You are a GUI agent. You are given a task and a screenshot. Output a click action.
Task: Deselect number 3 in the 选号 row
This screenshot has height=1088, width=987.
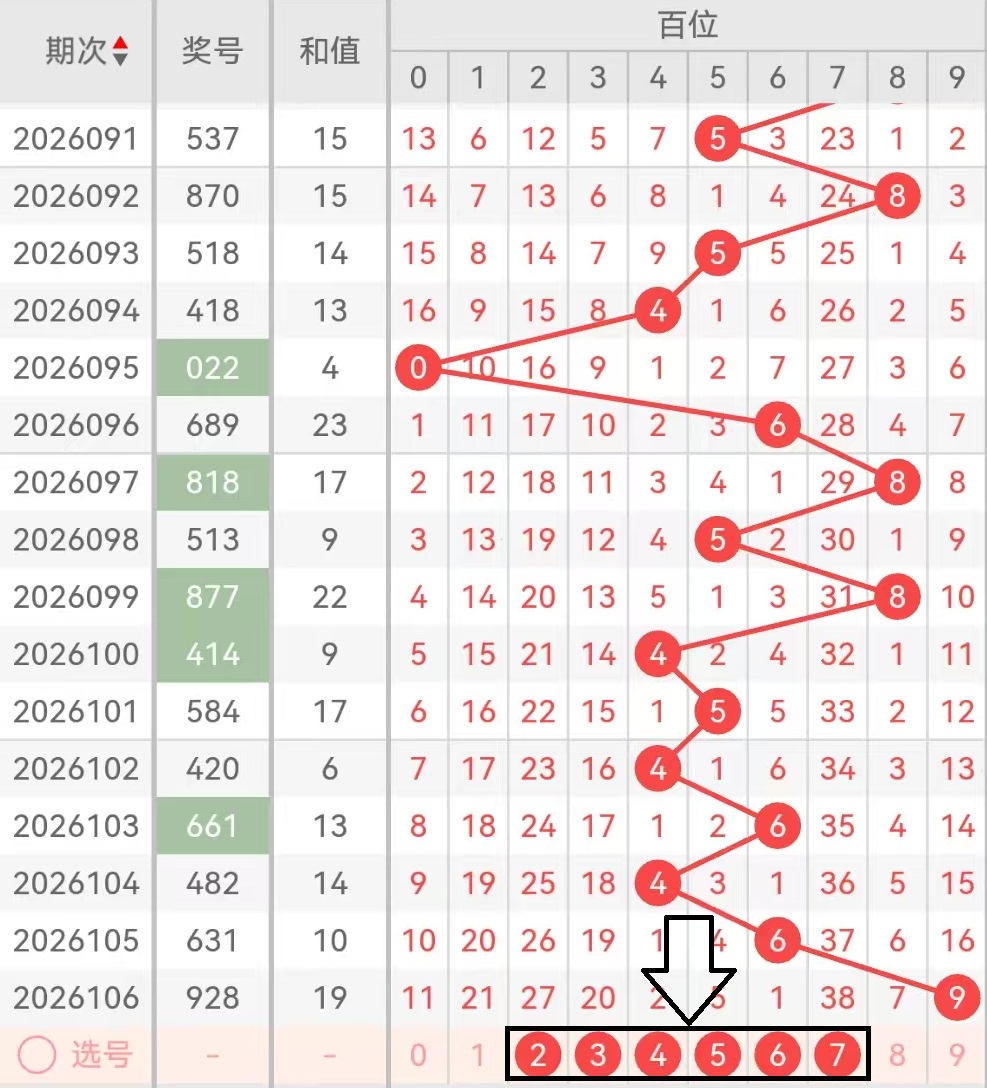[598, 1054]
